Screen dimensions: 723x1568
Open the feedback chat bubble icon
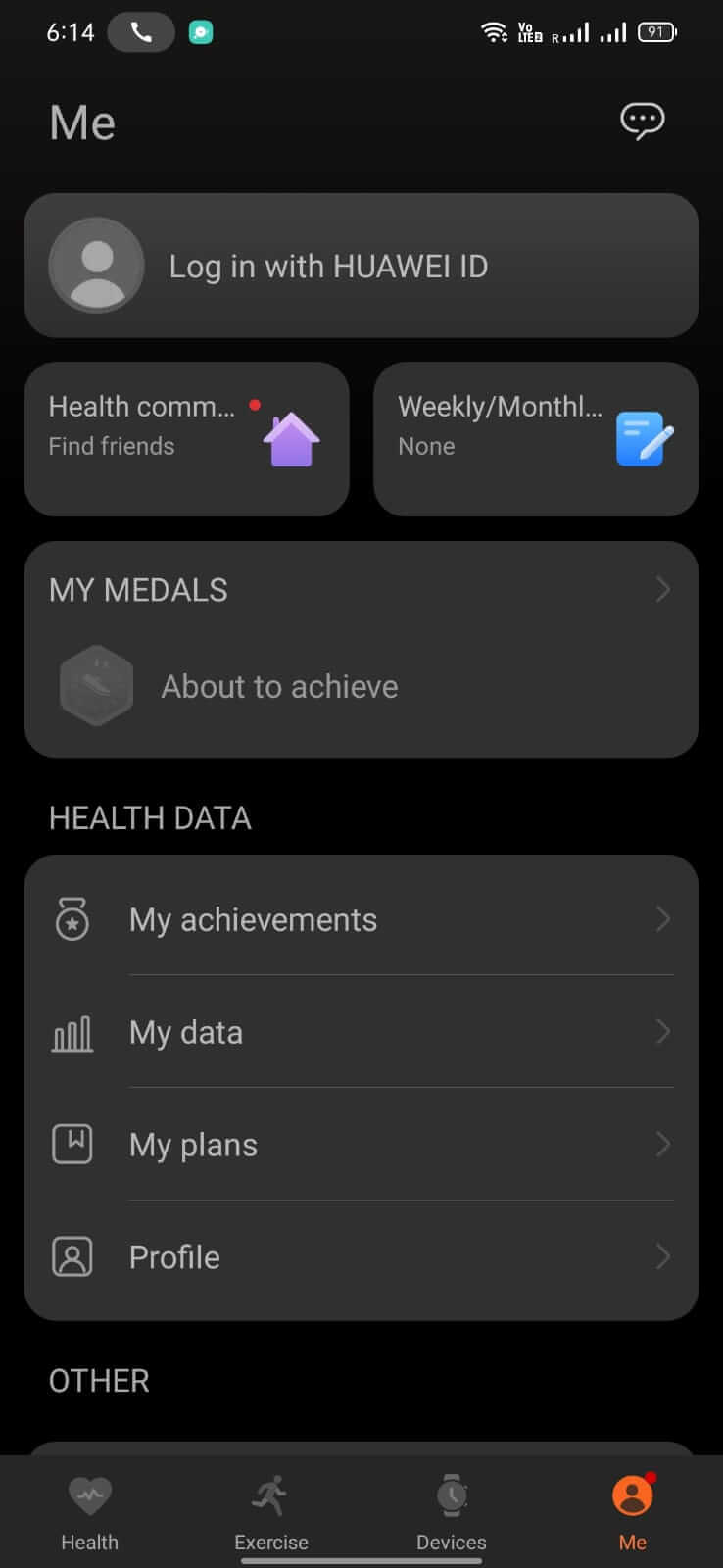(644, 121)
